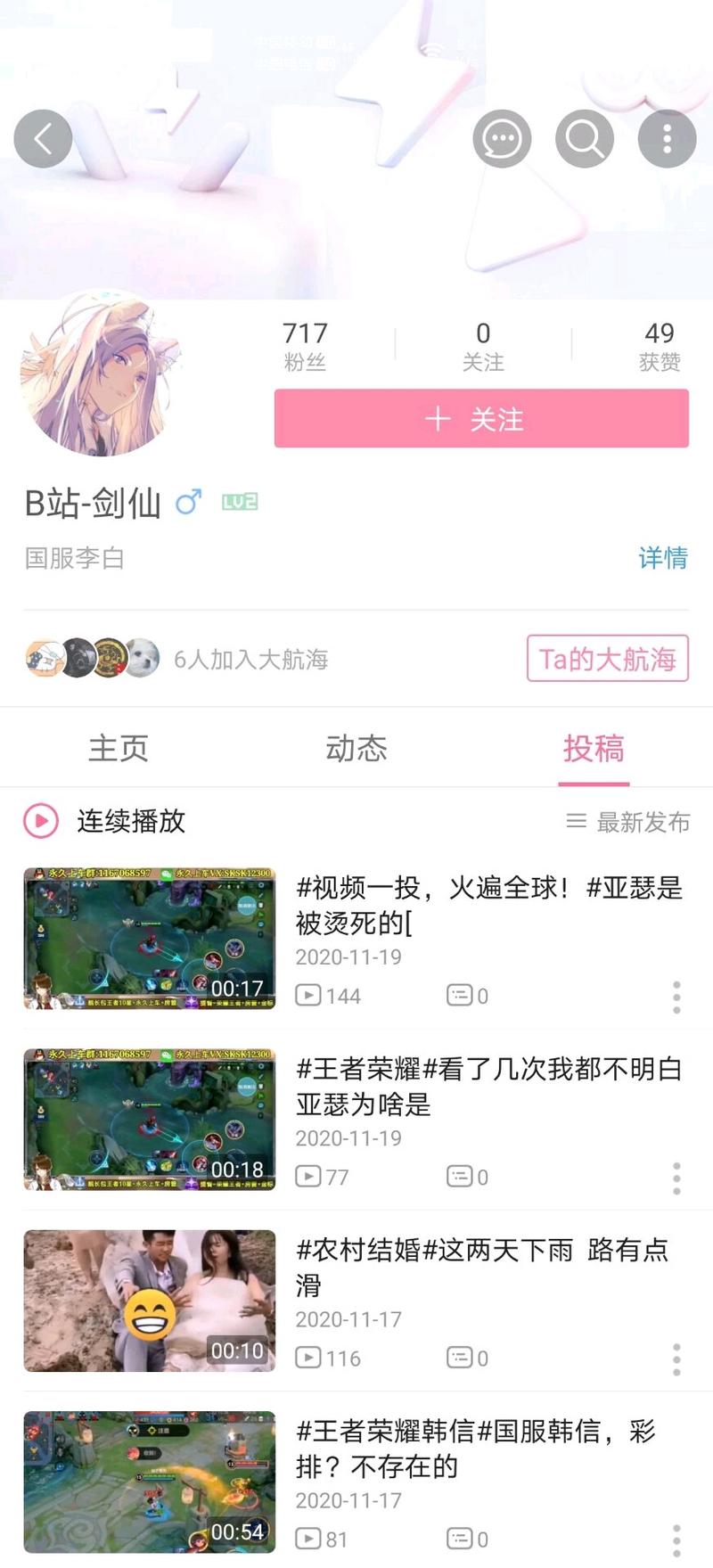
Task: Select the 投稿 tab
Action: pyautogui.click(x=594, y=748)
